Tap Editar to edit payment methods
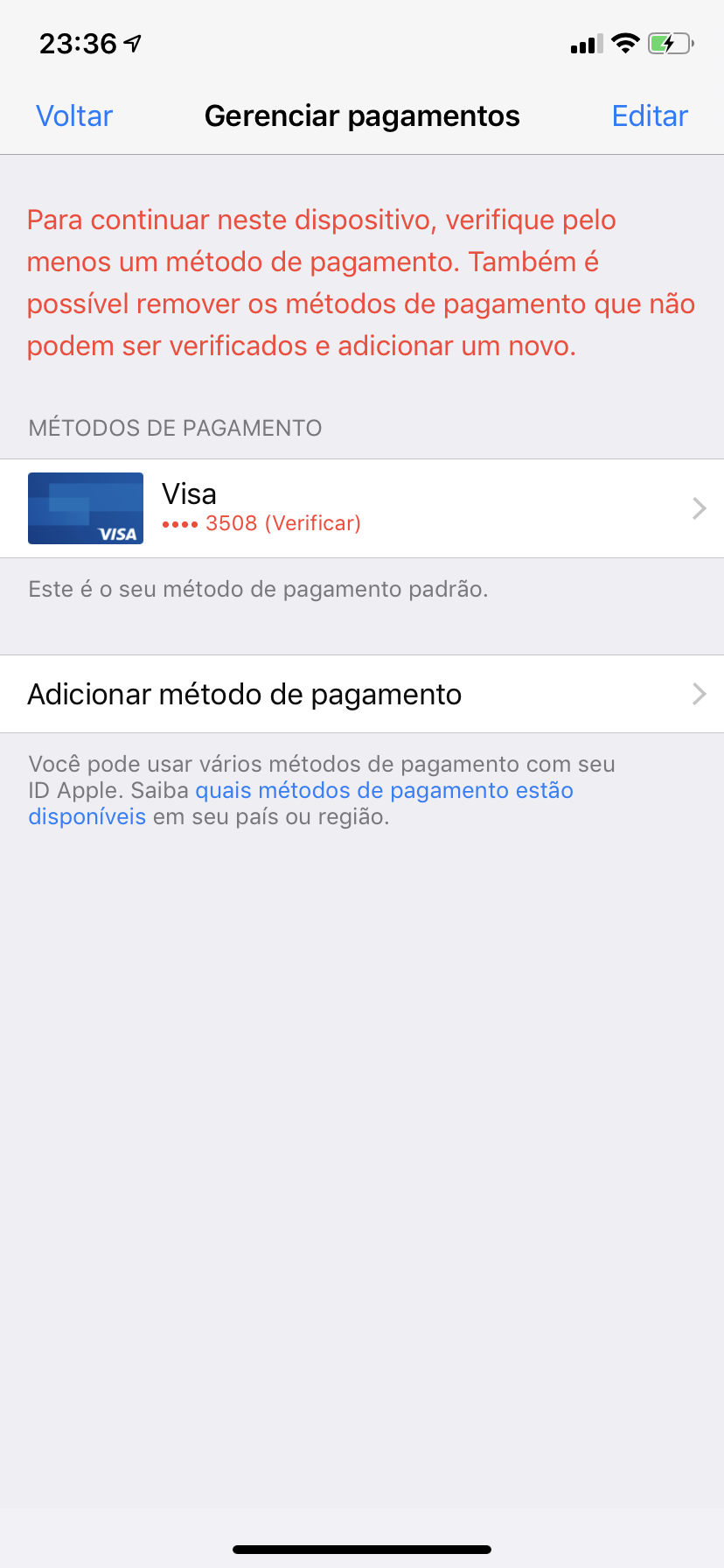The width and height of the screenshot is (724, 1568). [650, 116]
